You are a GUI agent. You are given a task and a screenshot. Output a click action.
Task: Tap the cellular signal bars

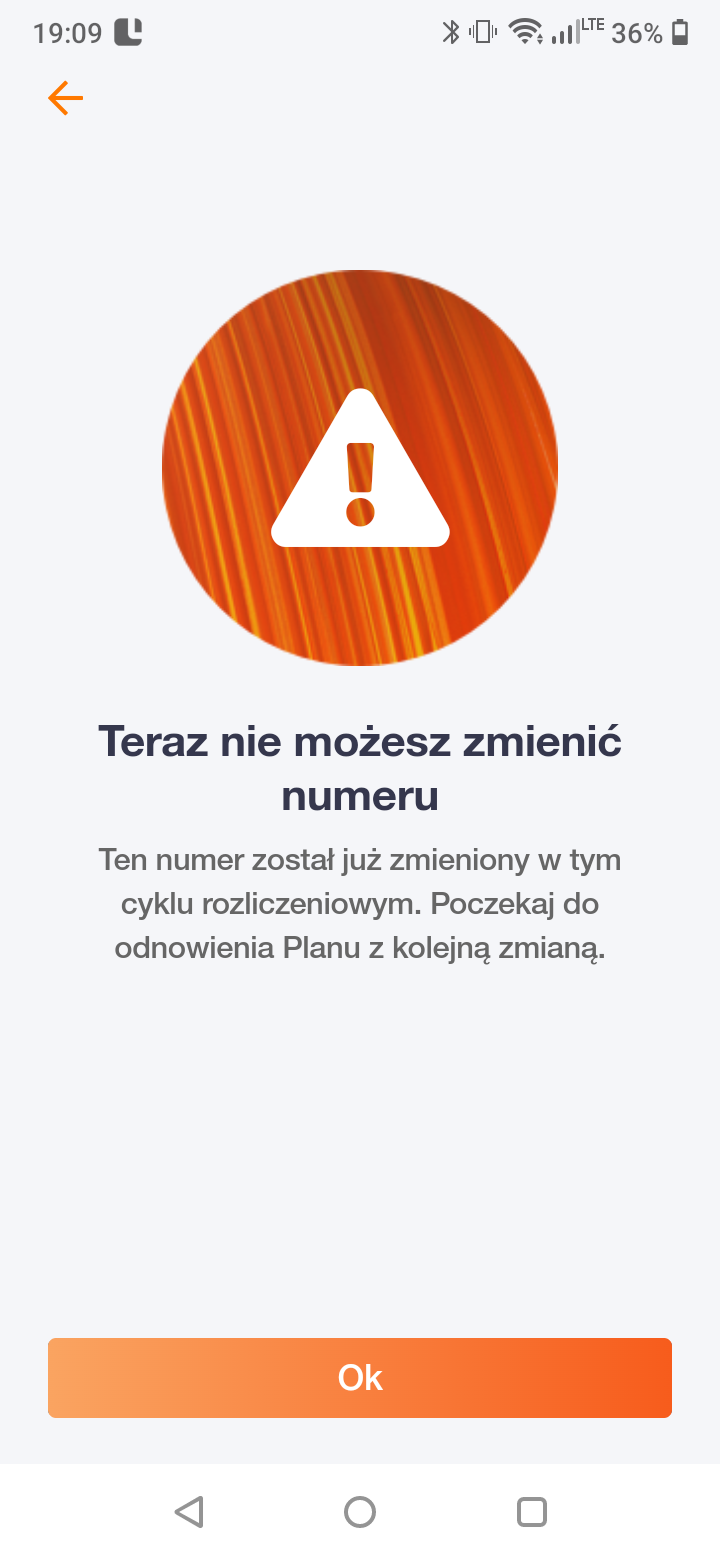563,33
